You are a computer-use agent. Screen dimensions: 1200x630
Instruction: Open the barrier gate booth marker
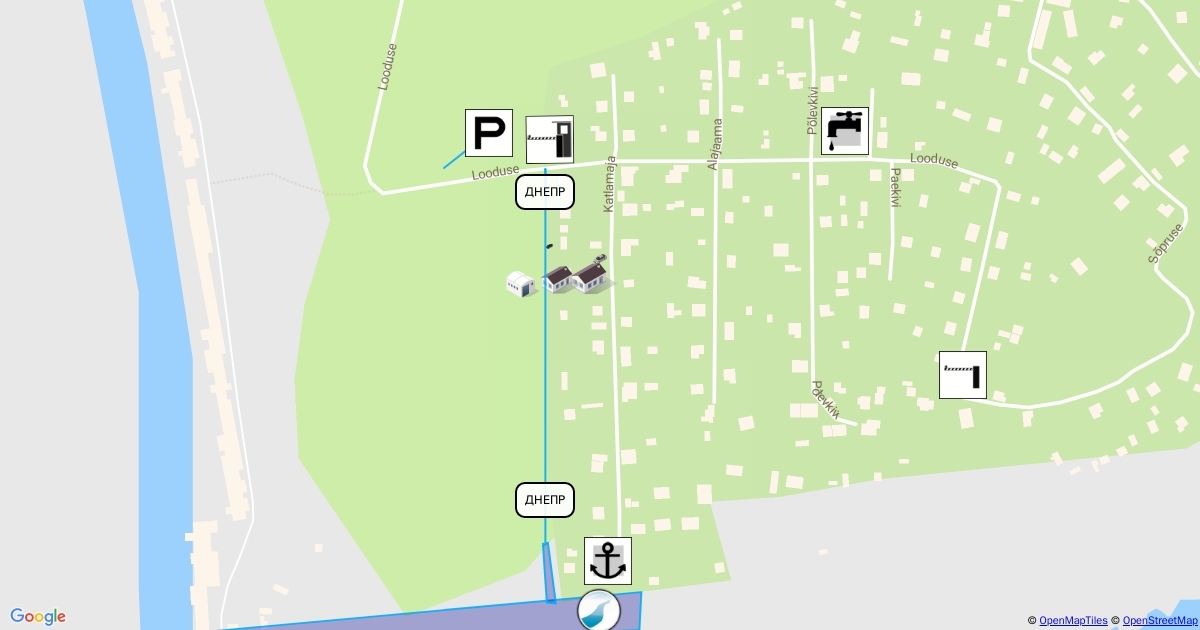point(550,140)
